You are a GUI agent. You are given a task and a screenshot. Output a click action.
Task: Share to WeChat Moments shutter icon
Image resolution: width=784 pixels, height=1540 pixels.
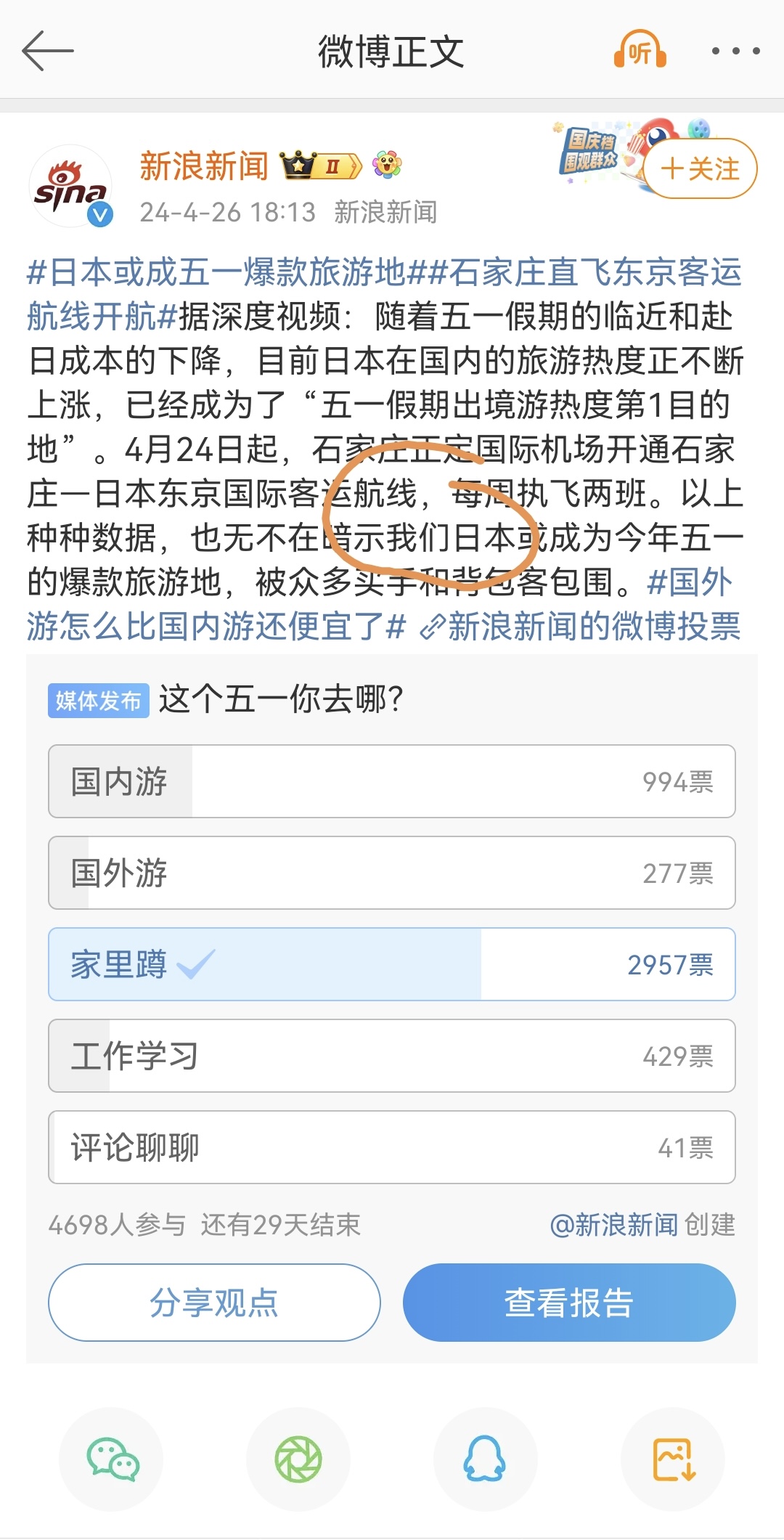pos(298,1459)
